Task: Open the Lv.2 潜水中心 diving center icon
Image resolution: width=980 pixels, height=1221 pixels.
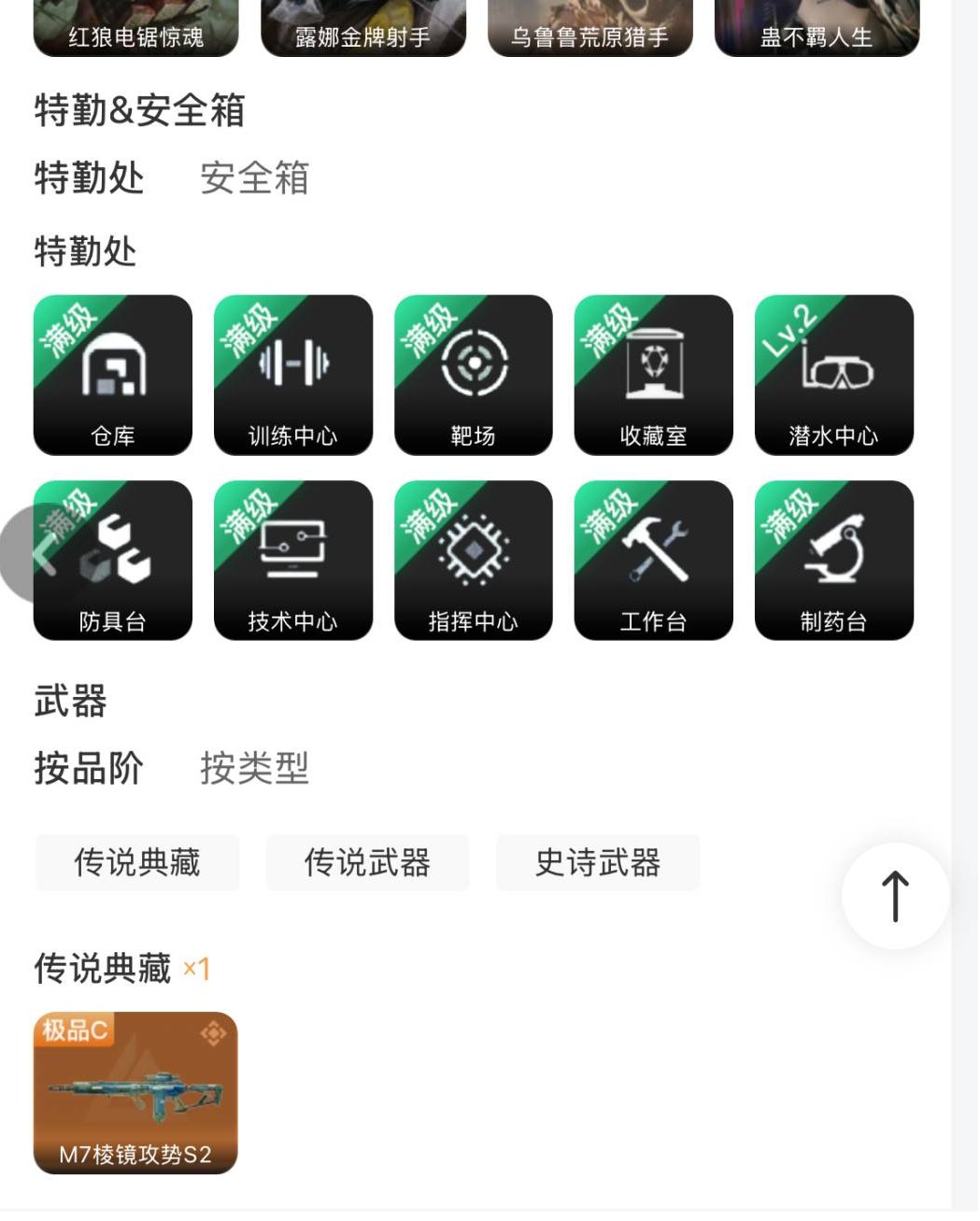Action: (x=833, y=374)
